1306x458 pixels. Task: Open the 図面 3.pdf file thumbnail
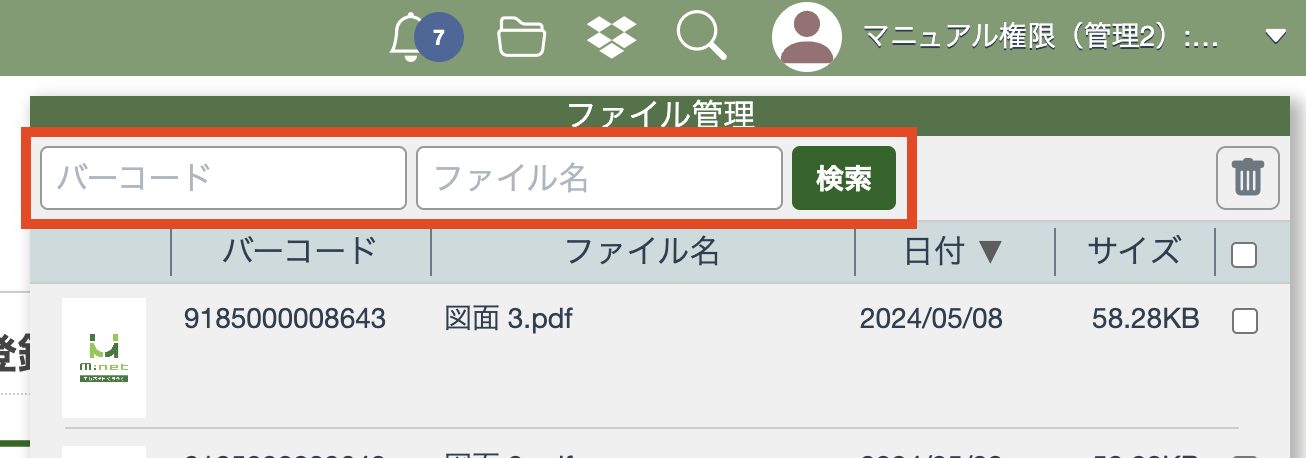pyautogui.click(x=104, y=357)
